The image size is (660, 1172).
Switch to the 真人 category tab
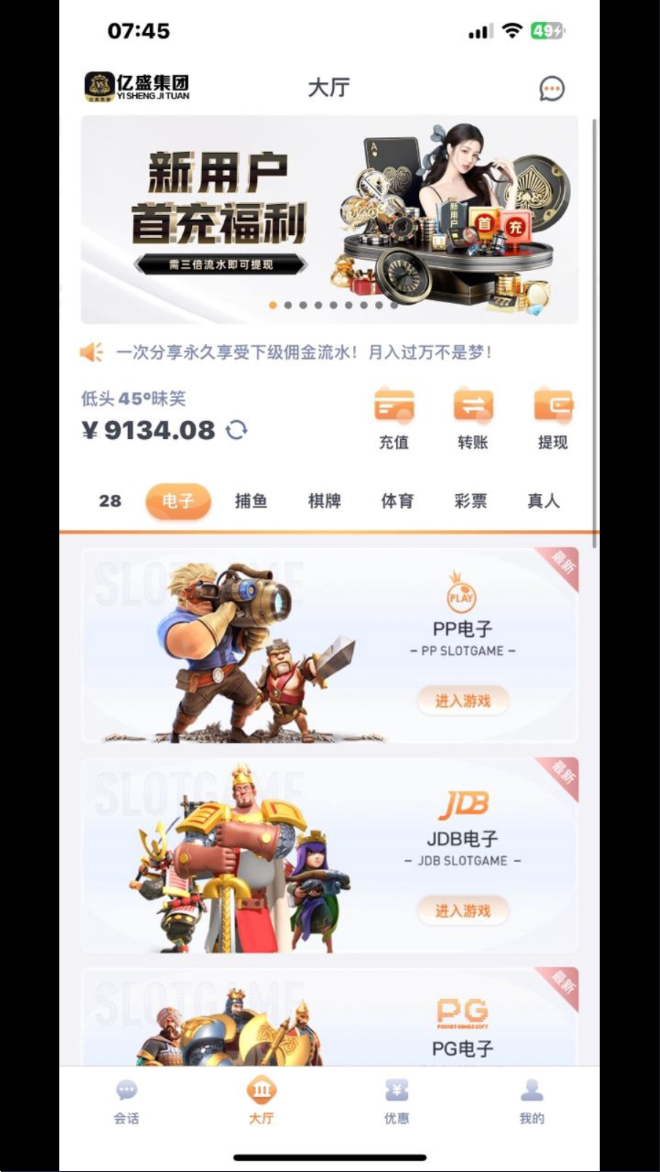543,501
